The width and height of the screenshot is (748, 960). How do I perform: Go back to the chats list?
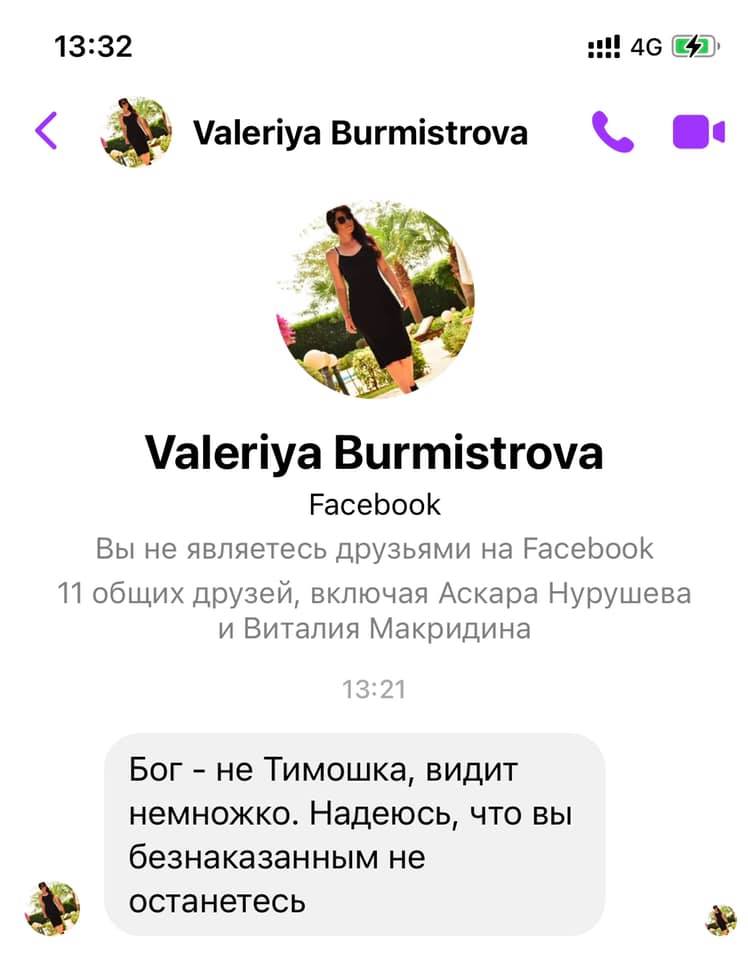click(46, 131)
